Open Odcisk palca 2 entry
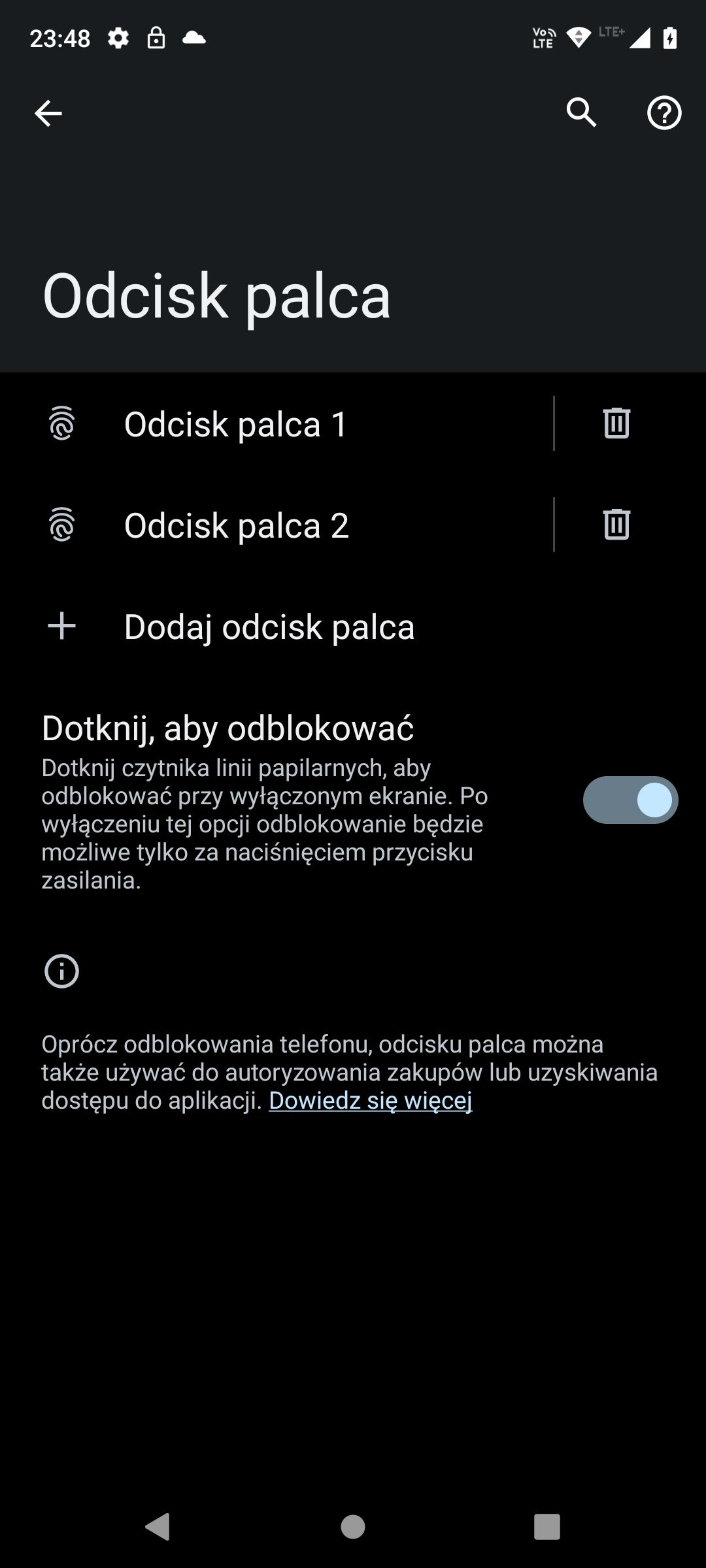The width and height of the screenshot is (706, 1568). (277, 525)
